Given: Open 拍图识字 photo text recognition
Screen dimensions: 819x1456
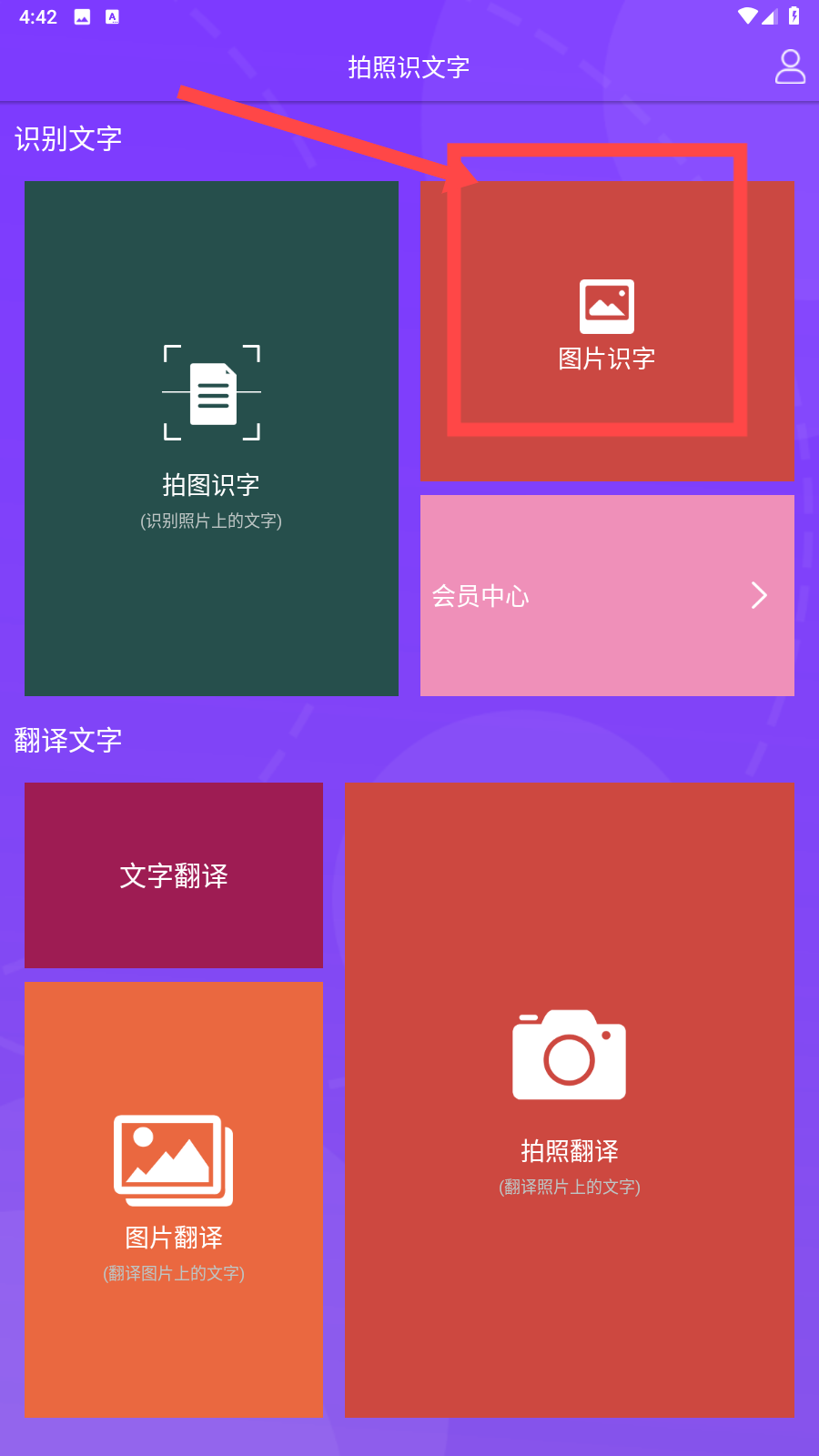Looking at the screenshot, I should tap(211, 439).
